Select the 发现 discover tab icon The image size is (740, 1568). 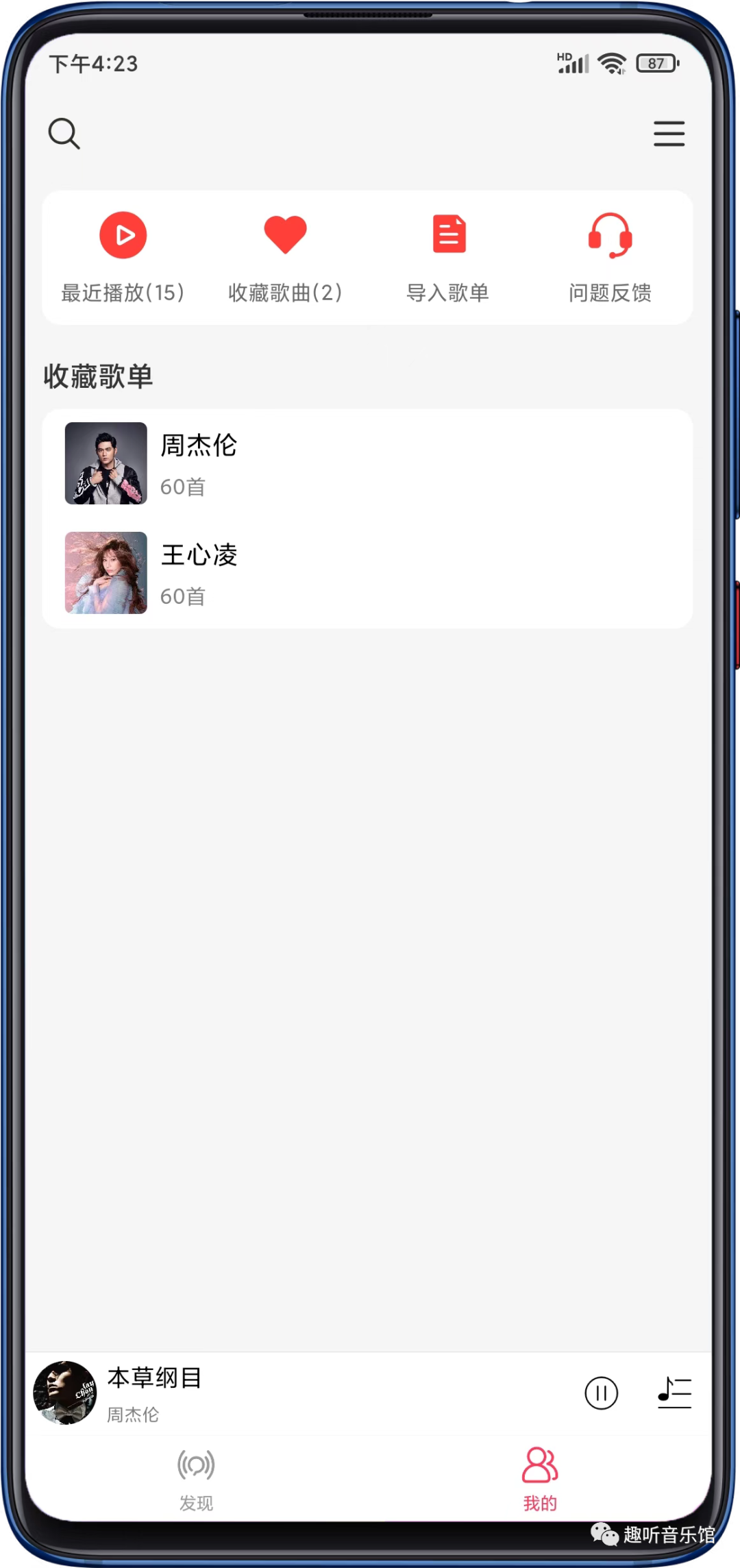pos(195,1464)
